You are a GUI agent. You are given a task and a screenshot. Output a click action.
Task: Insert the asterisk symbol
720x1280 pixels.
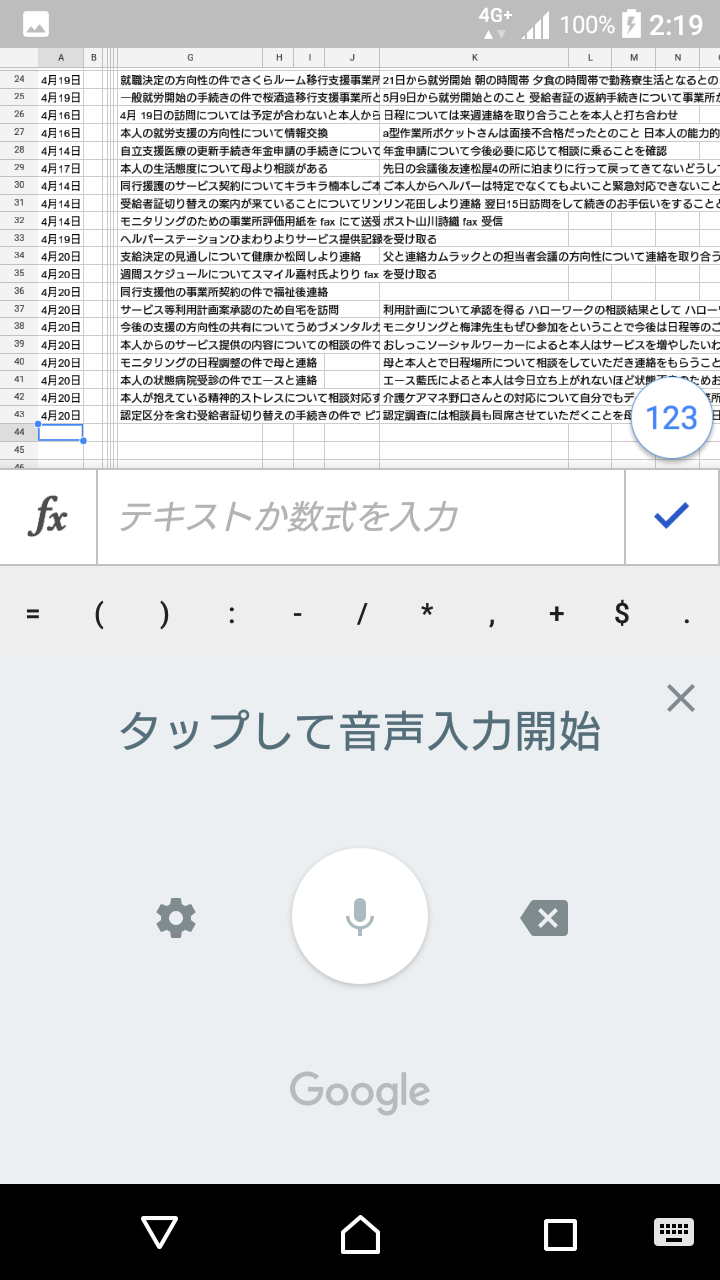pyautogui.click(x=427, y=612)
